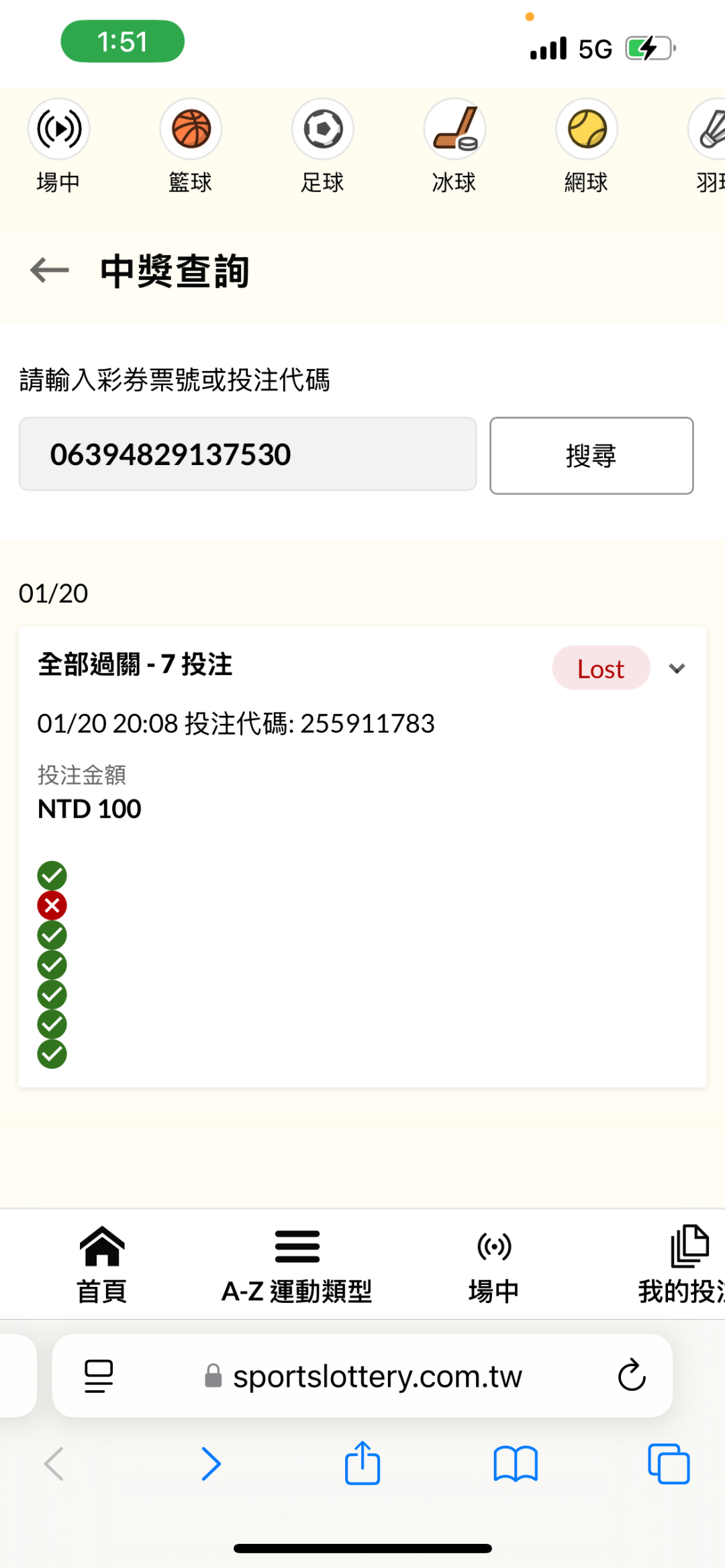Tap the sportslottery.com.tw address bar
This screenshot has width=725, height=1568.
click(376, 1376)
